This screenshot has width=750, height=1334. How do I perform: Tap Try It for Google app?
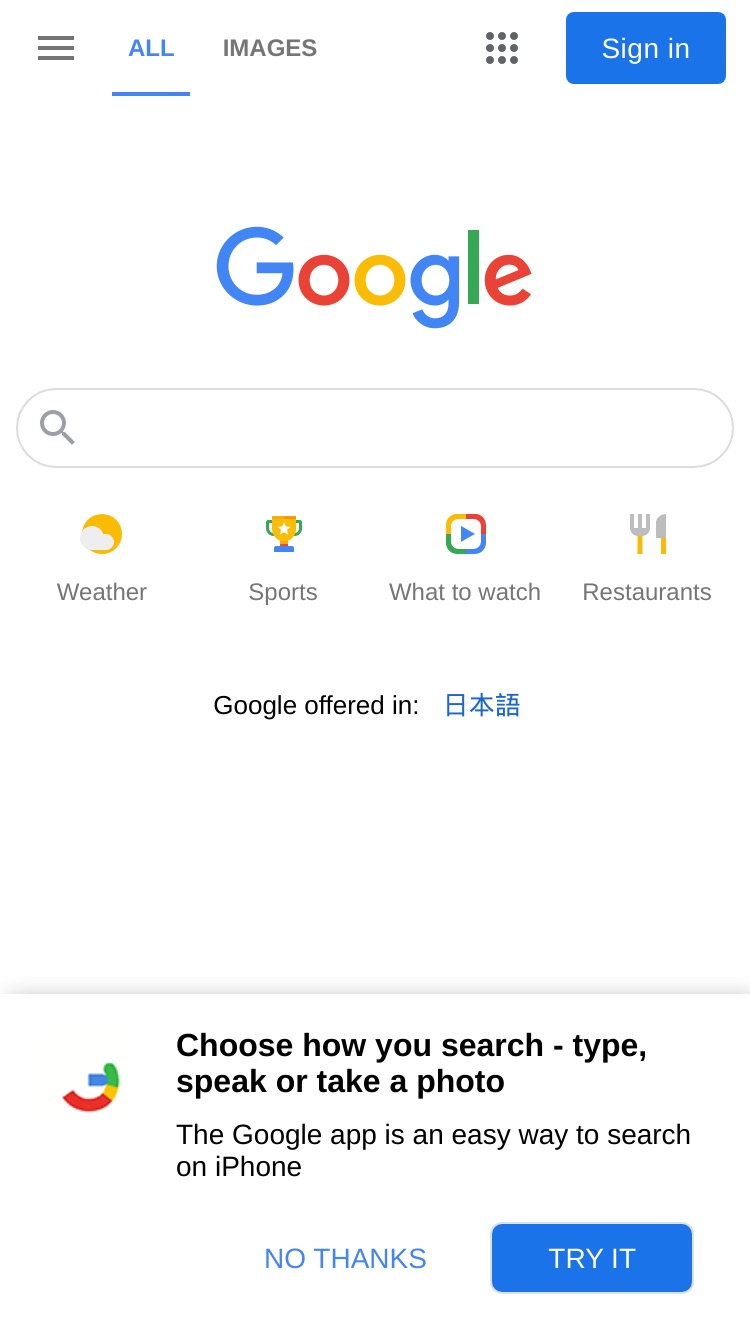pos(592,1258)
